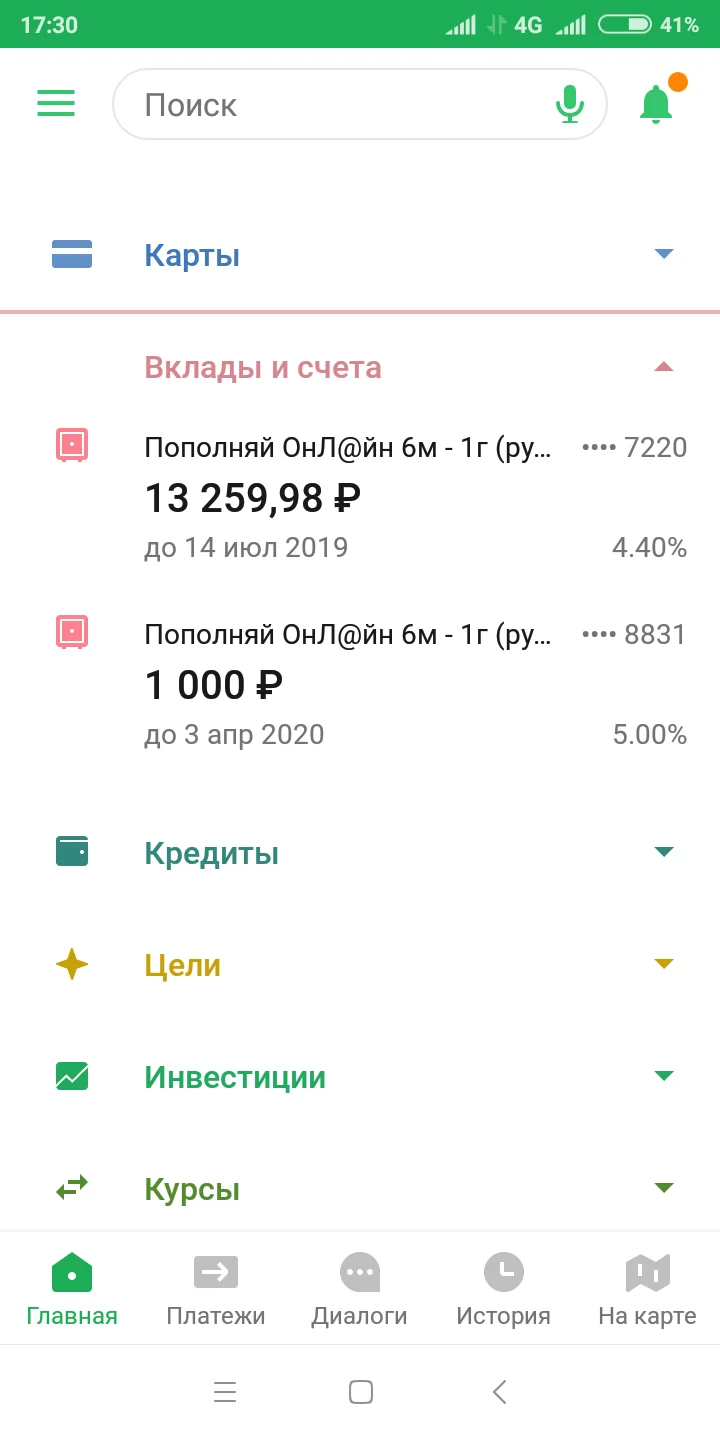Image resolution: width=720 pixels, height=1440 pixels.
Task: Open Диалоги from the bottom navigation
Action: [359, 1288]
